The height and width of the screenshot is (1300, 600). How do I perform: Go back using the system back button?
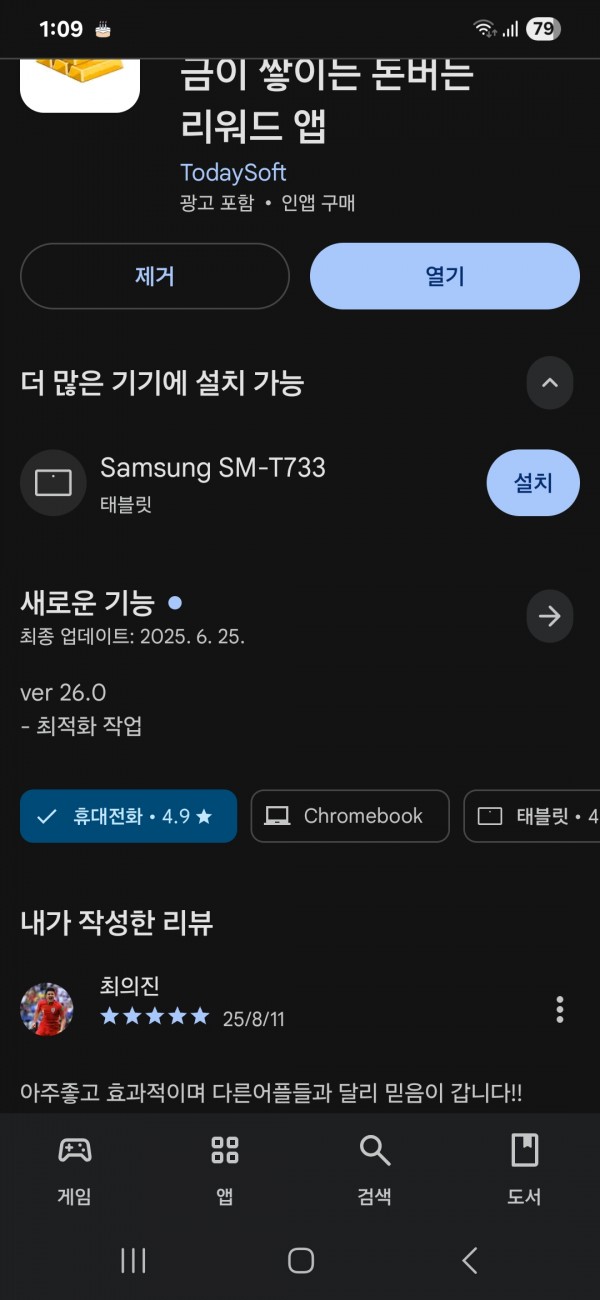[x=469, y=1260]
